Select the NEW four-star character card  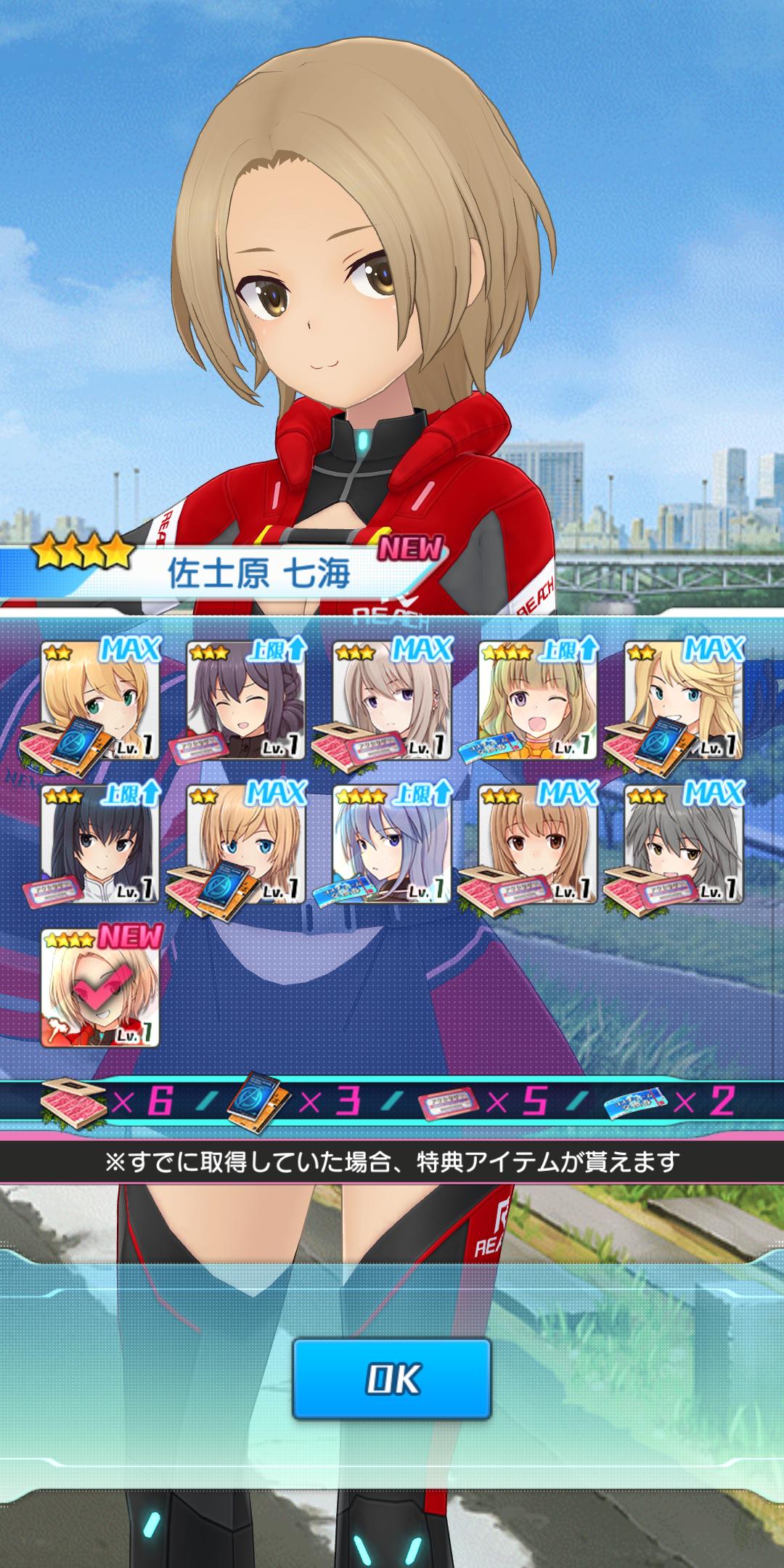click(100, 988)
